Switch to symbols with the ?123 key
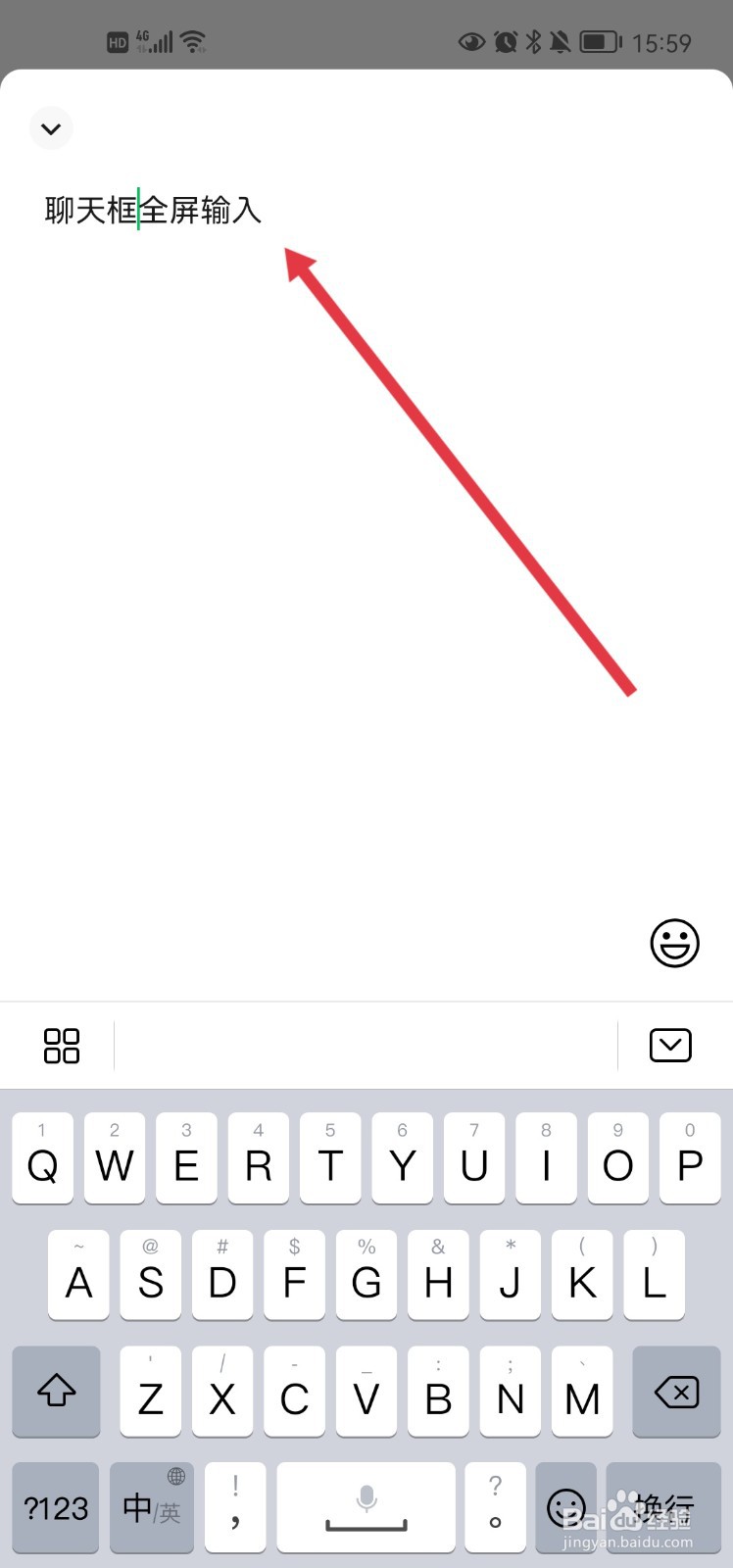The width and height of the screenshot is (733, 1568). click(x=56, y=1507)
